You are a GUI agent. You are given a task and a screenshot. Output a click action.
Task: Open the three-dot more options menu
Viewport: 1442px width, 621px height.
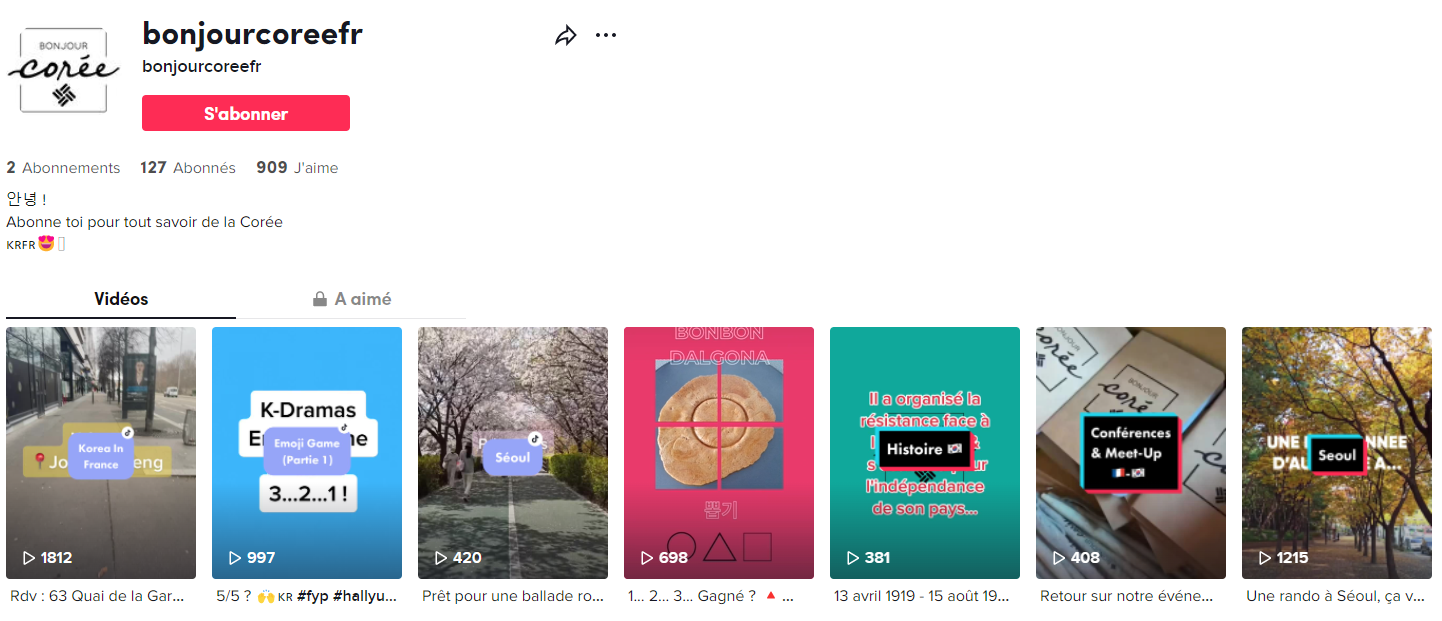click(x=606, y=35)
